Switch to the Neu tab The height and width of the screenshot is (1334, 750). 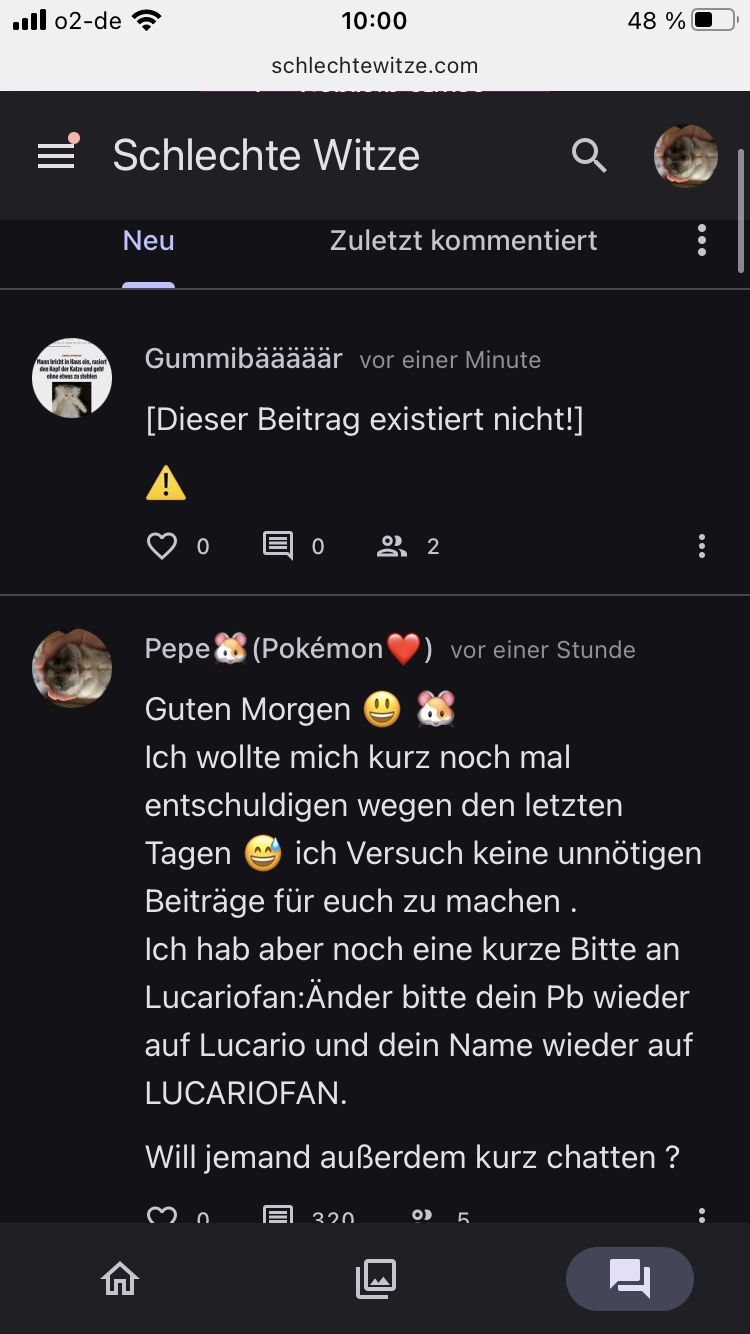coord(148,241)
